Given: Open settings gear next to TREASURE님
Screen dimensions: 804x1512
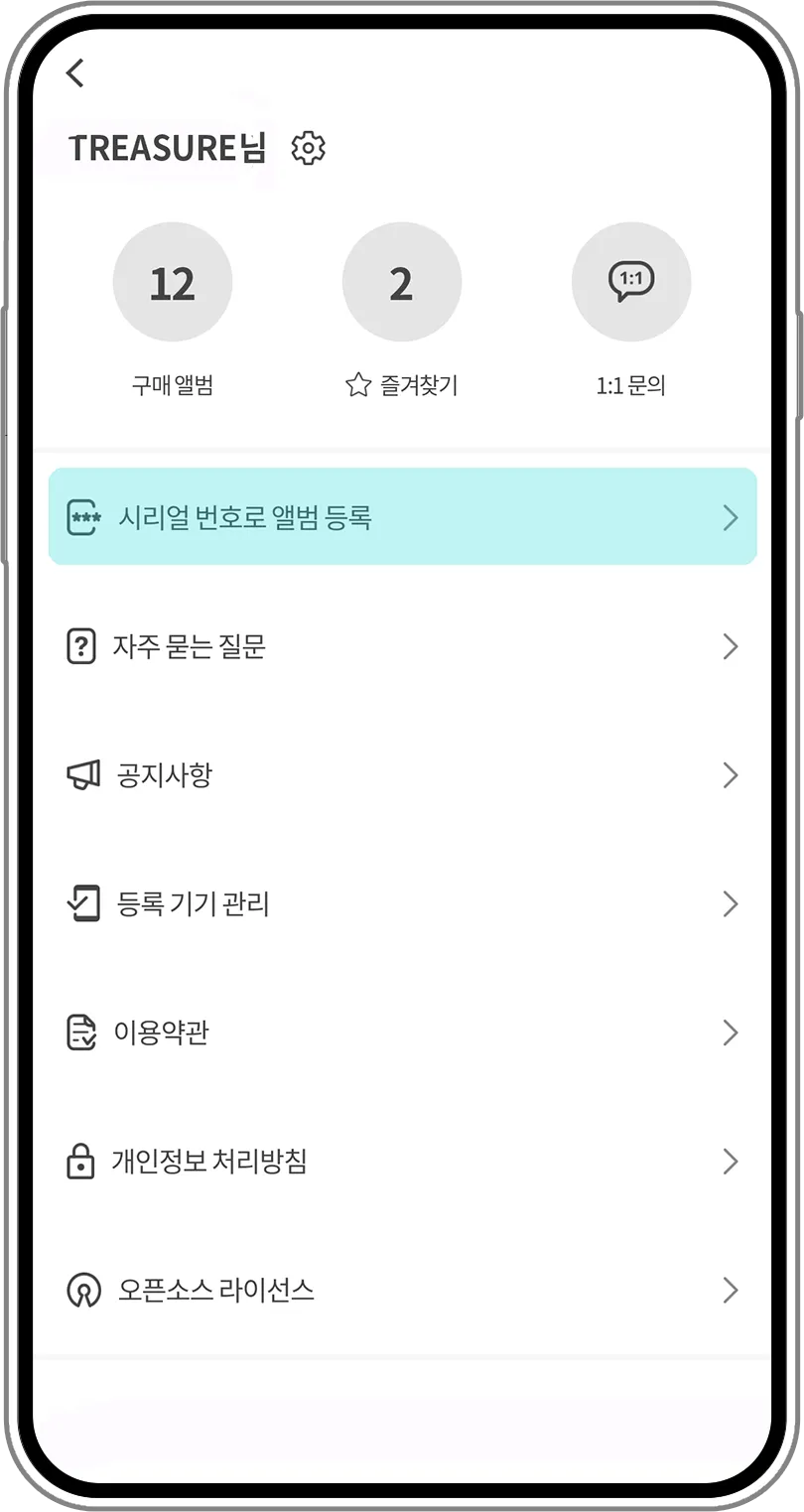Looking at the screenshot, I should pos(308,148).
